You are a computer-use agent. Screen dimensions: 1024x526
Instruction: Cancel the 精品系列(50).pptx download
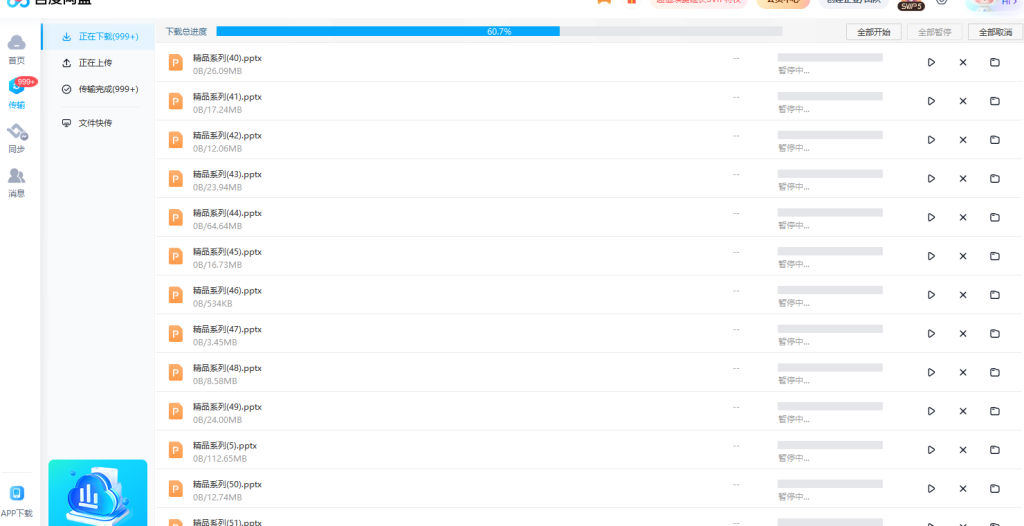963,489
